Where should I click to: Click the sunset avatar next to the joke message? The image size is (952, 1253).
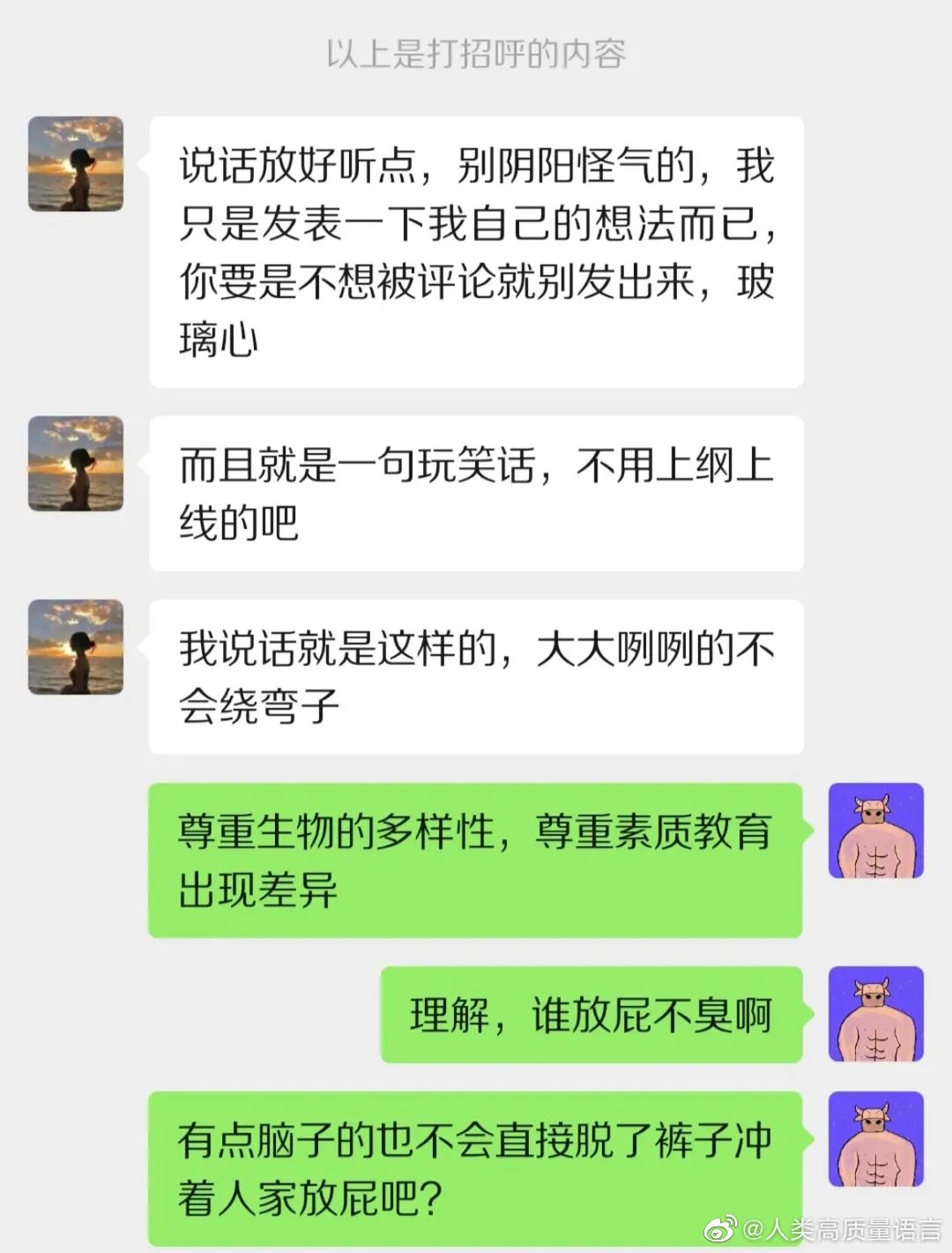tap(76, 465)
